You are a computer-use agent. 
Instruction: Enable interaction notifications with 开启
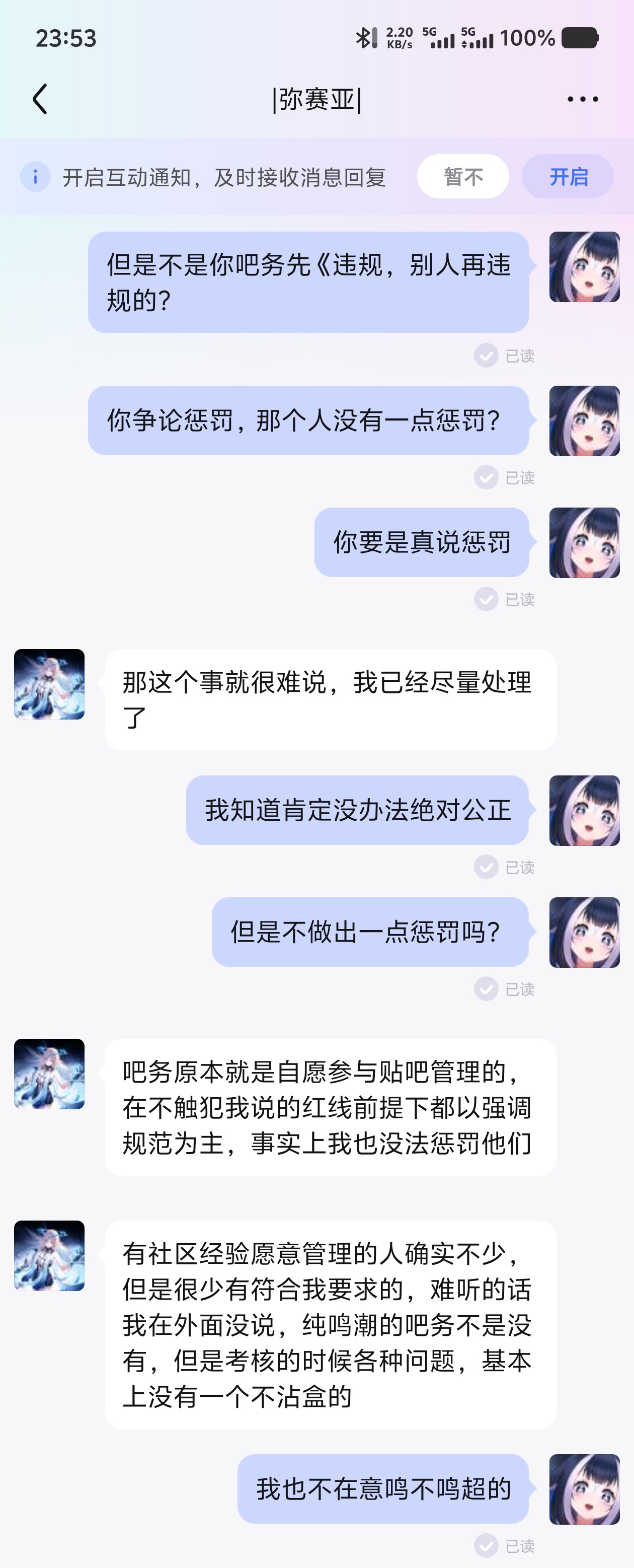(x=568, y=177)
